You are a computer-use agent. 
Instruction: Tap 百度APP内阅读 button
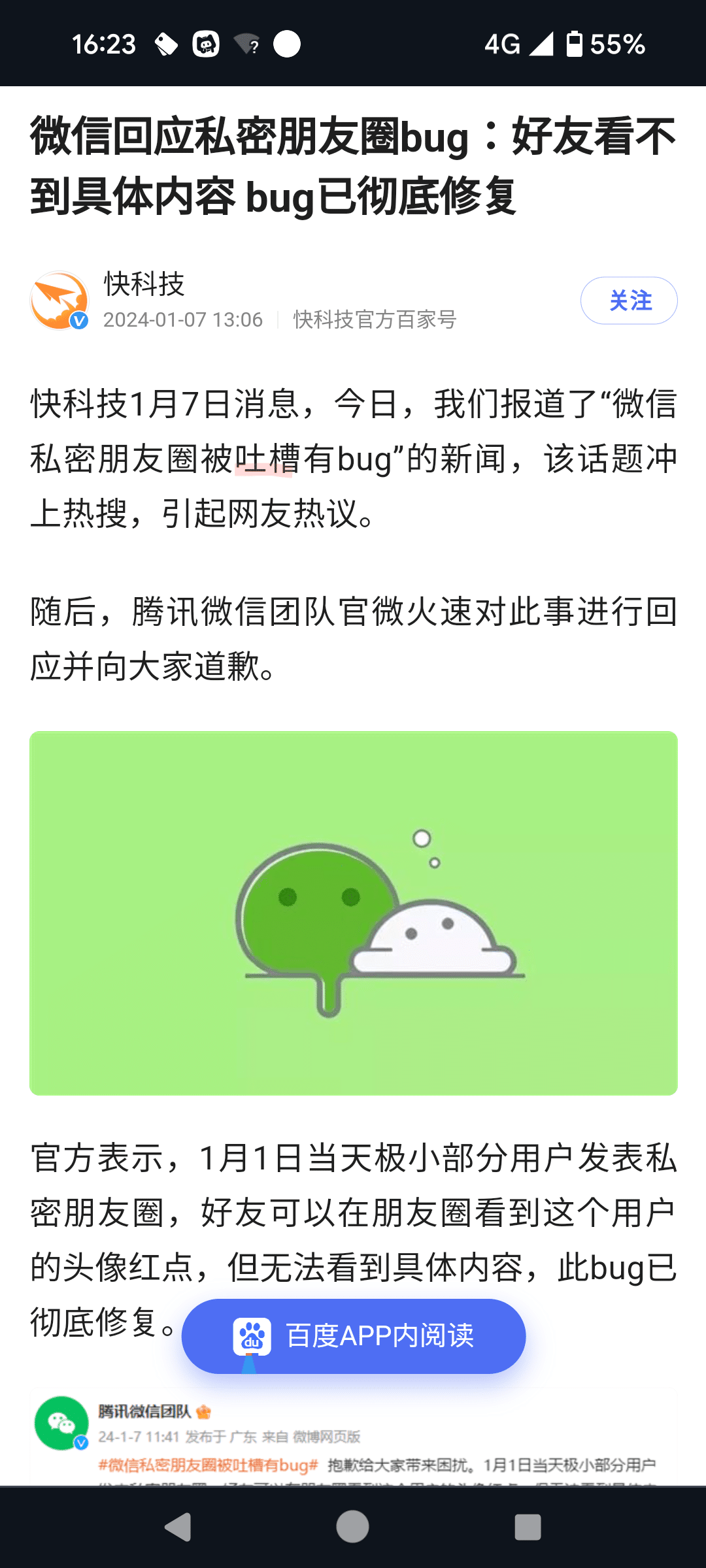pyautogui.click(x=354, y=1336)
